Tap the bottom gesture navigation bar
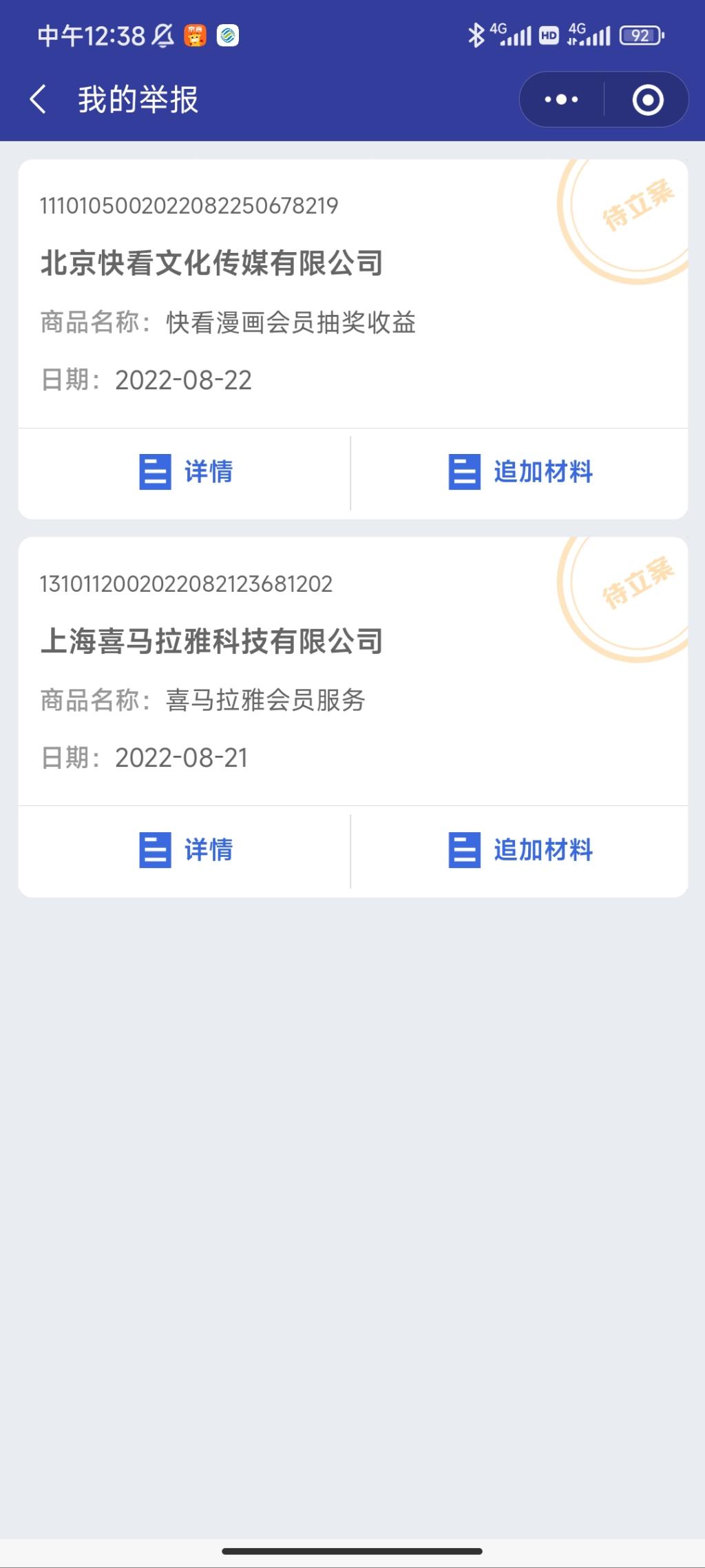705x1568 pixels. click(x=352, y=1552)
